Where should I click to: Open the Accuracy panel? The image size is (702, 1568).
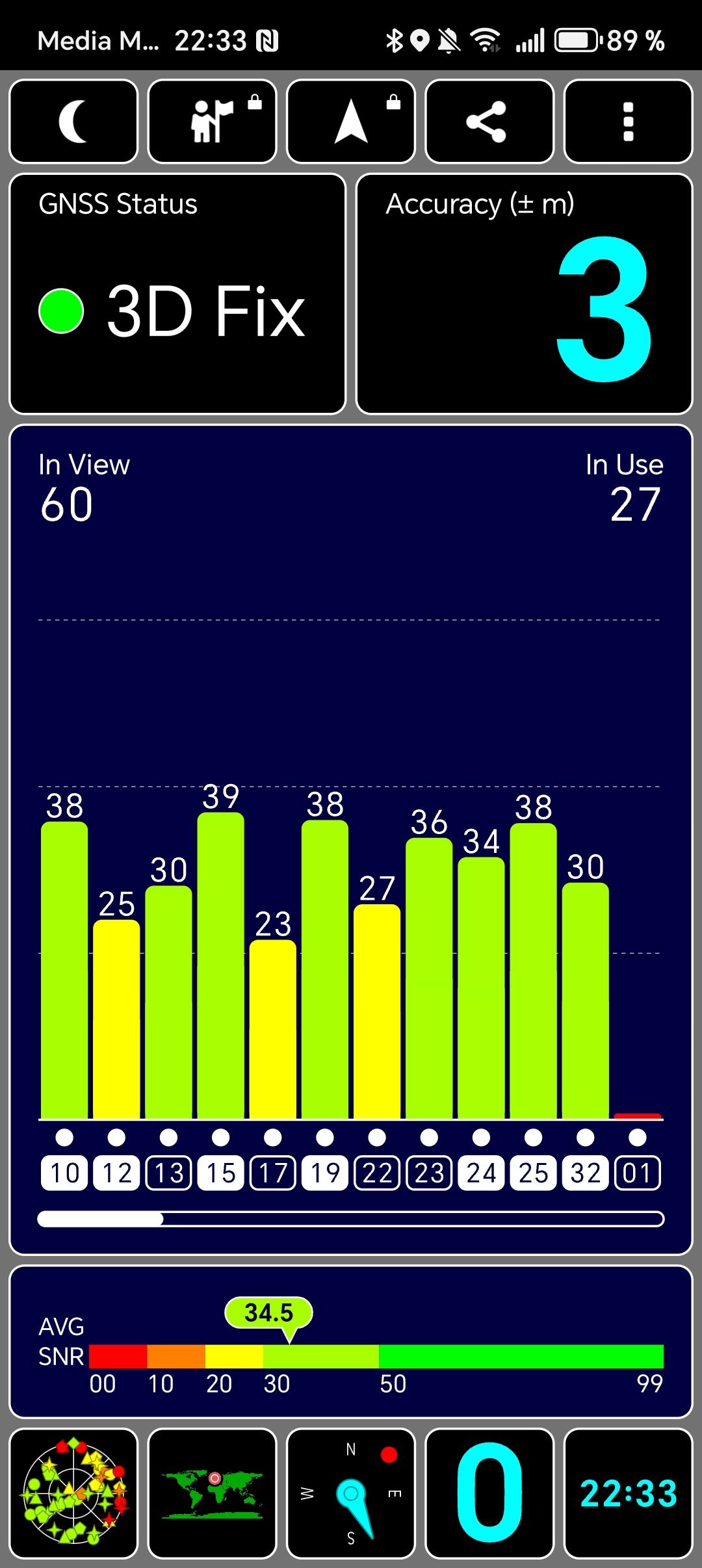[524, 294]
